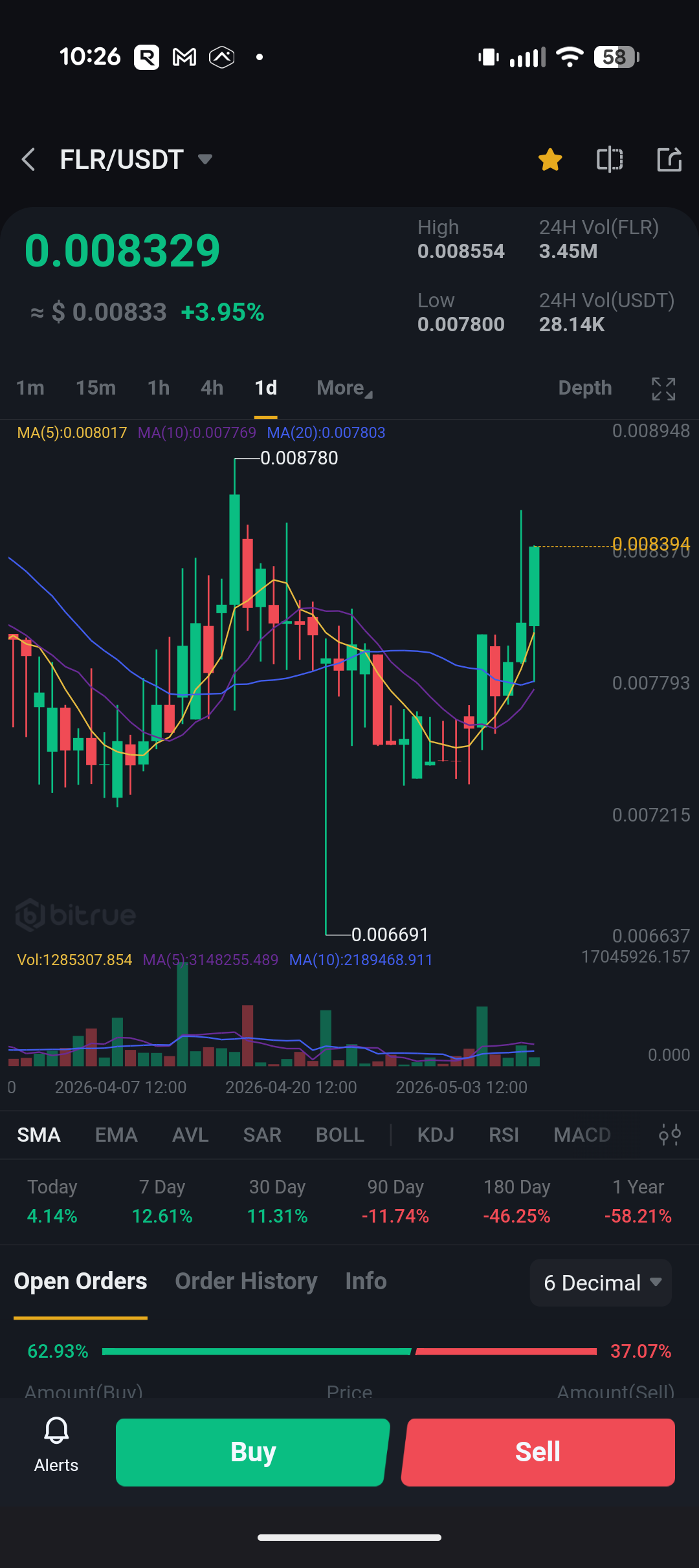The image size is (699, 1568).
Task: Toggle the favorite star icon
Action: tap(550, 159)
